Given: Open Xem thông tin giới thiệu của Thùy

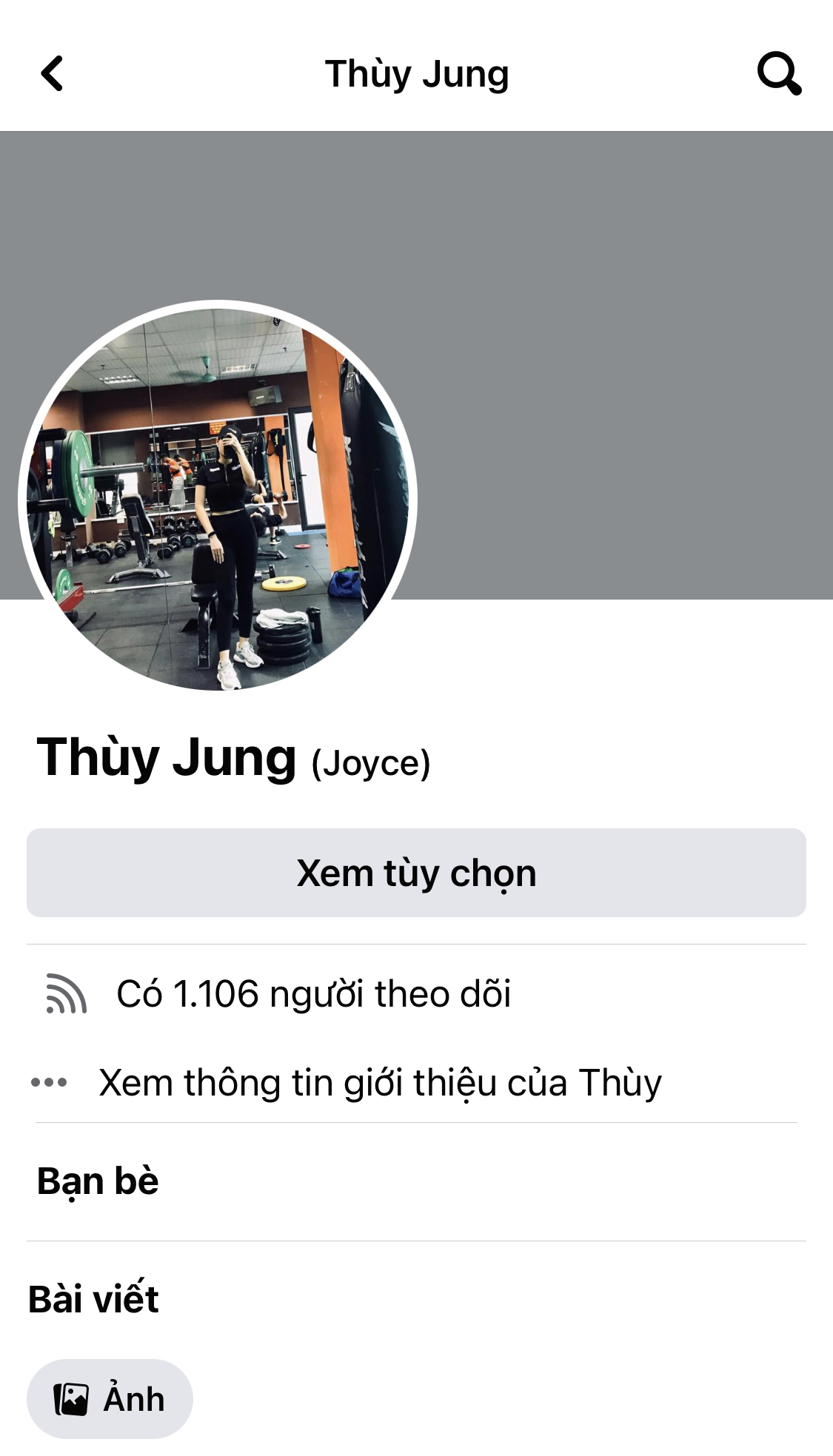Looking at the screenshot, I should [x=379, y=1083].
